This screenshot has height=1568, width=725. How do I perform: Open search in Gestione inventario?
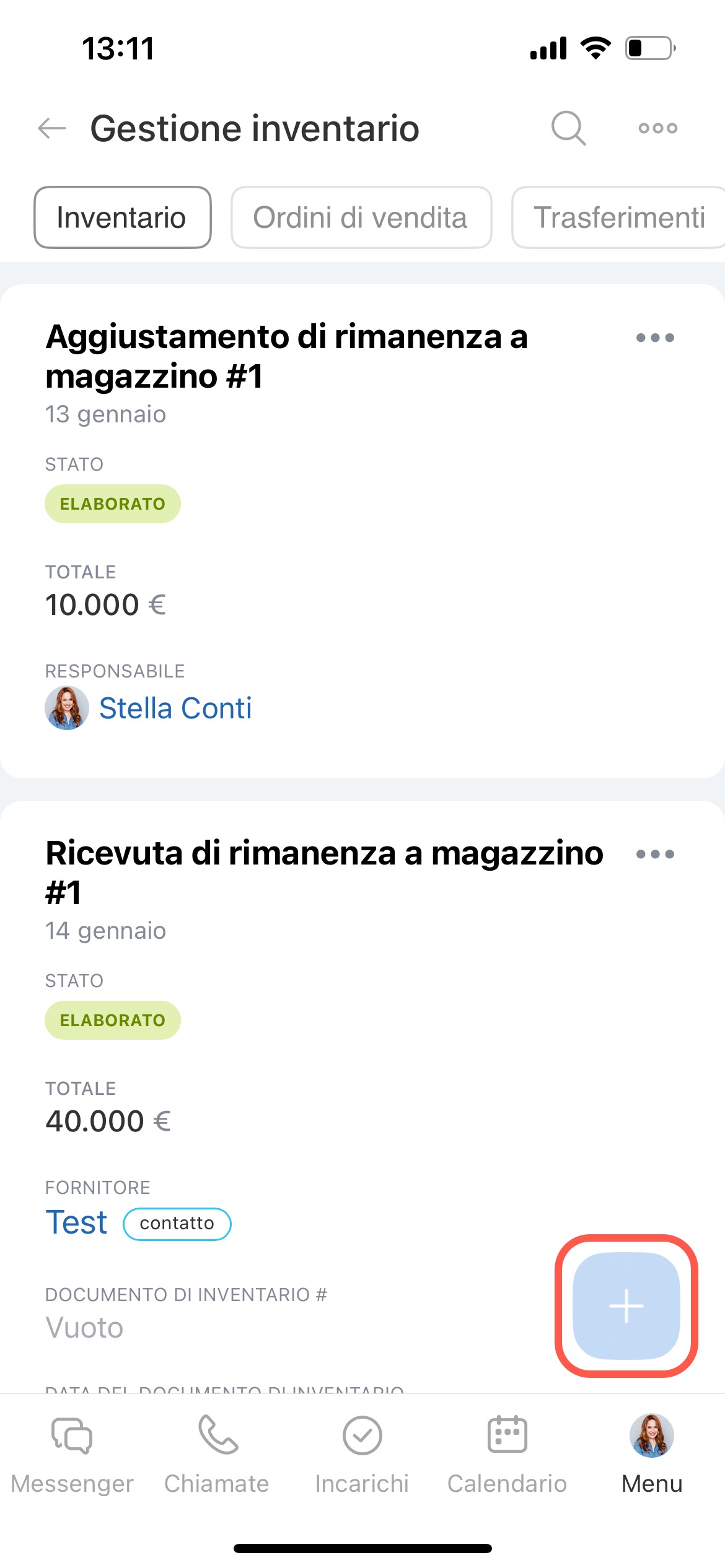(568, 128)
